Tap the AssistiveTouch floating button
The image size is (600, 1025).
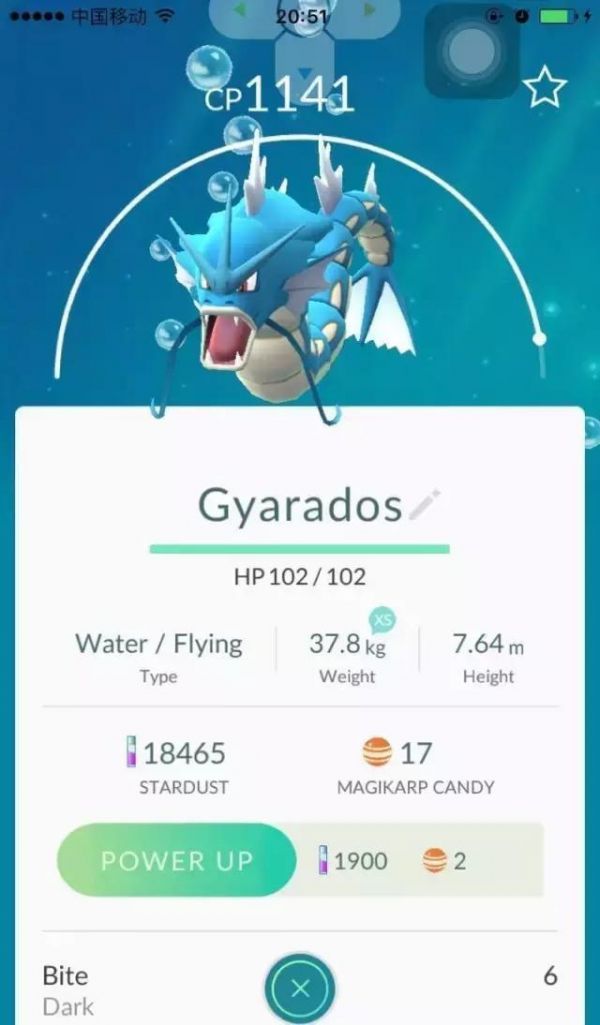pyautogui.click(x=471, y=50)
